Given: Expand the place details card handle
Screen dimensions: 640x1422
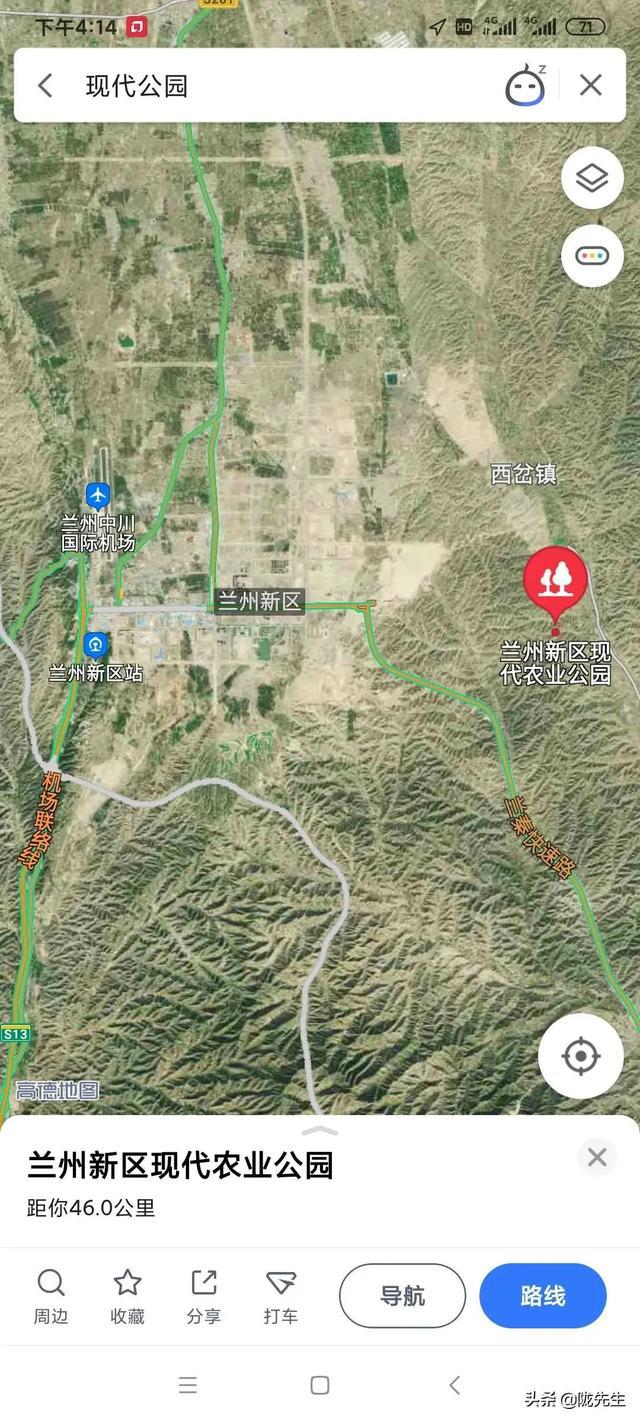Looking at the screenshot, I should point(320,1131).
